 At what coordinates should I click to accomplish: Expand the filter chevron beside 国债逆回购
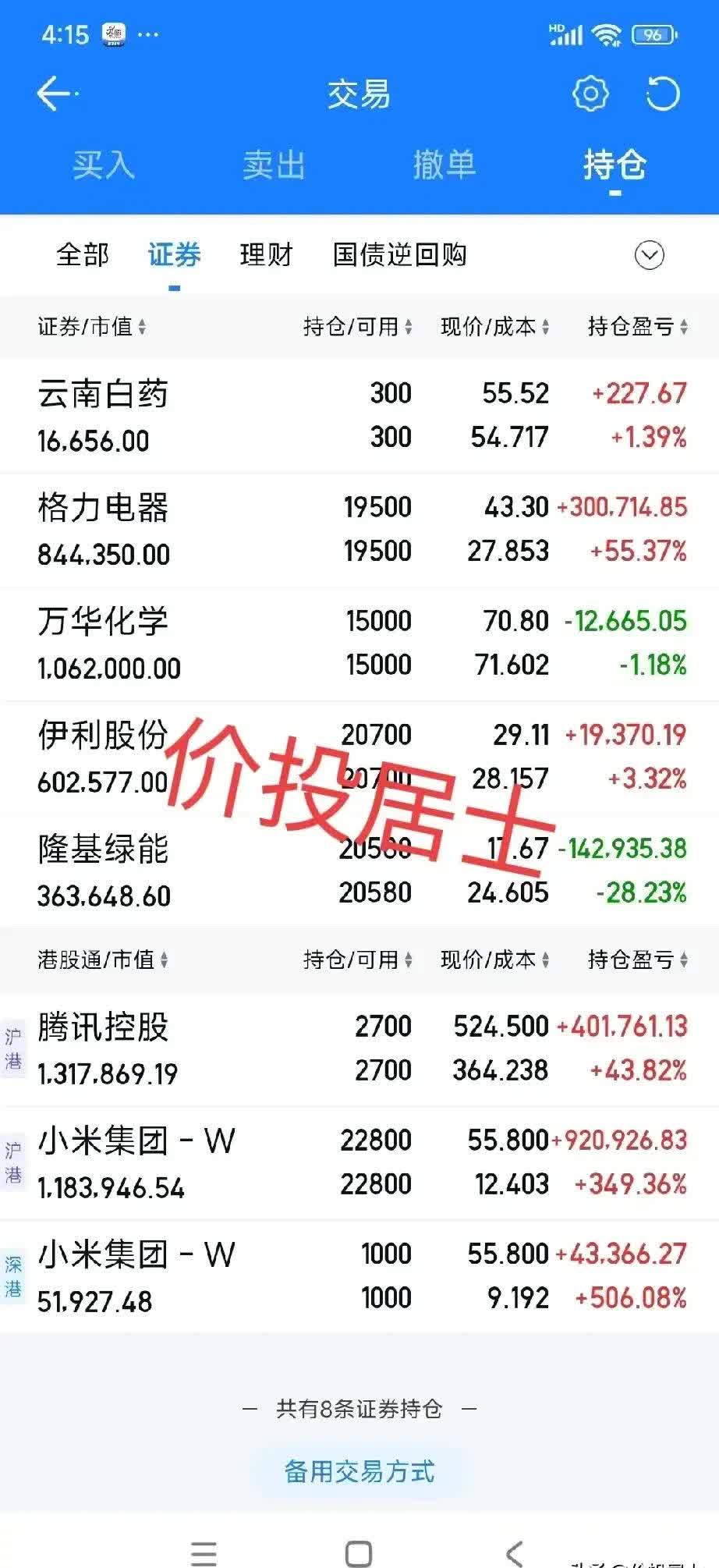click(648, 255)
